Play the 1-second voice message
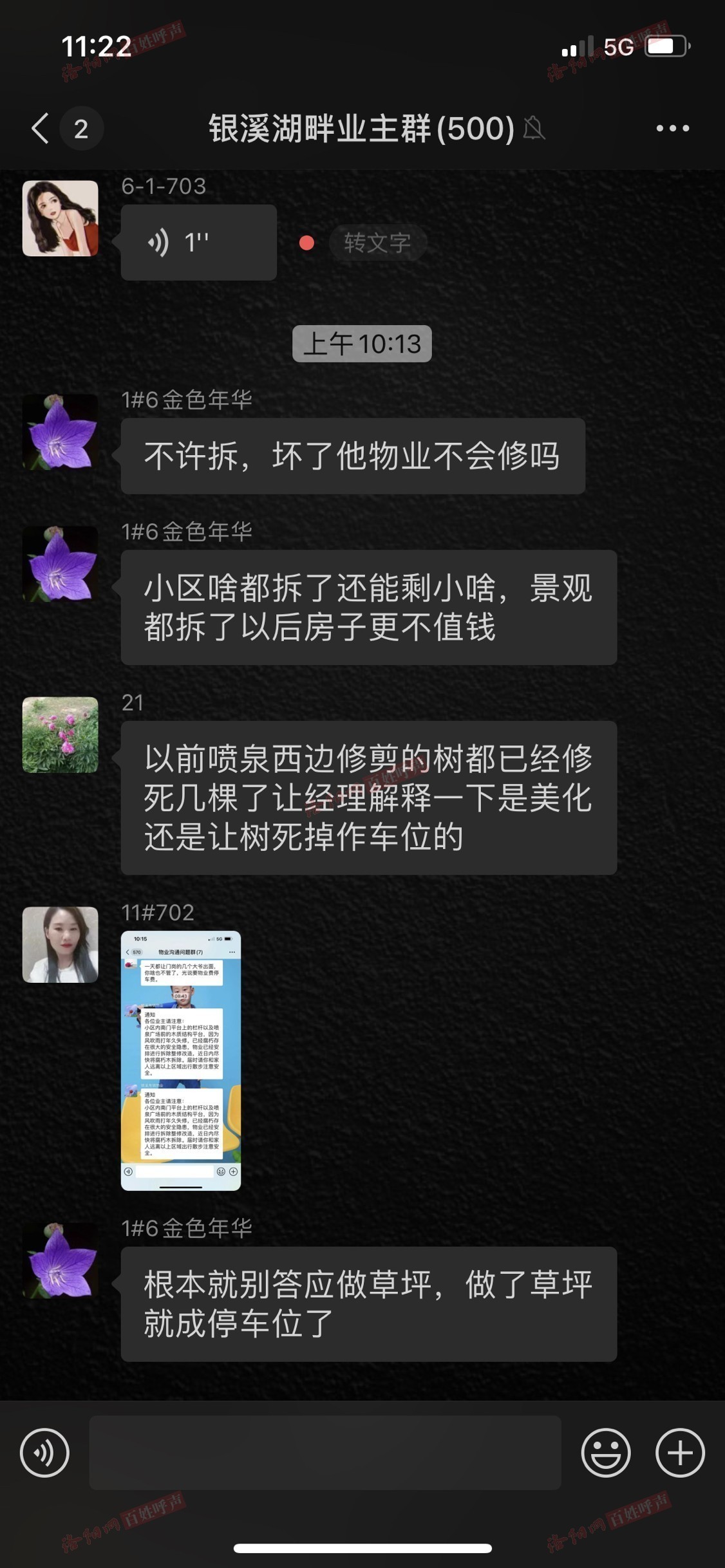Screen dimensions: 725x1568 (x=198, y=243)
